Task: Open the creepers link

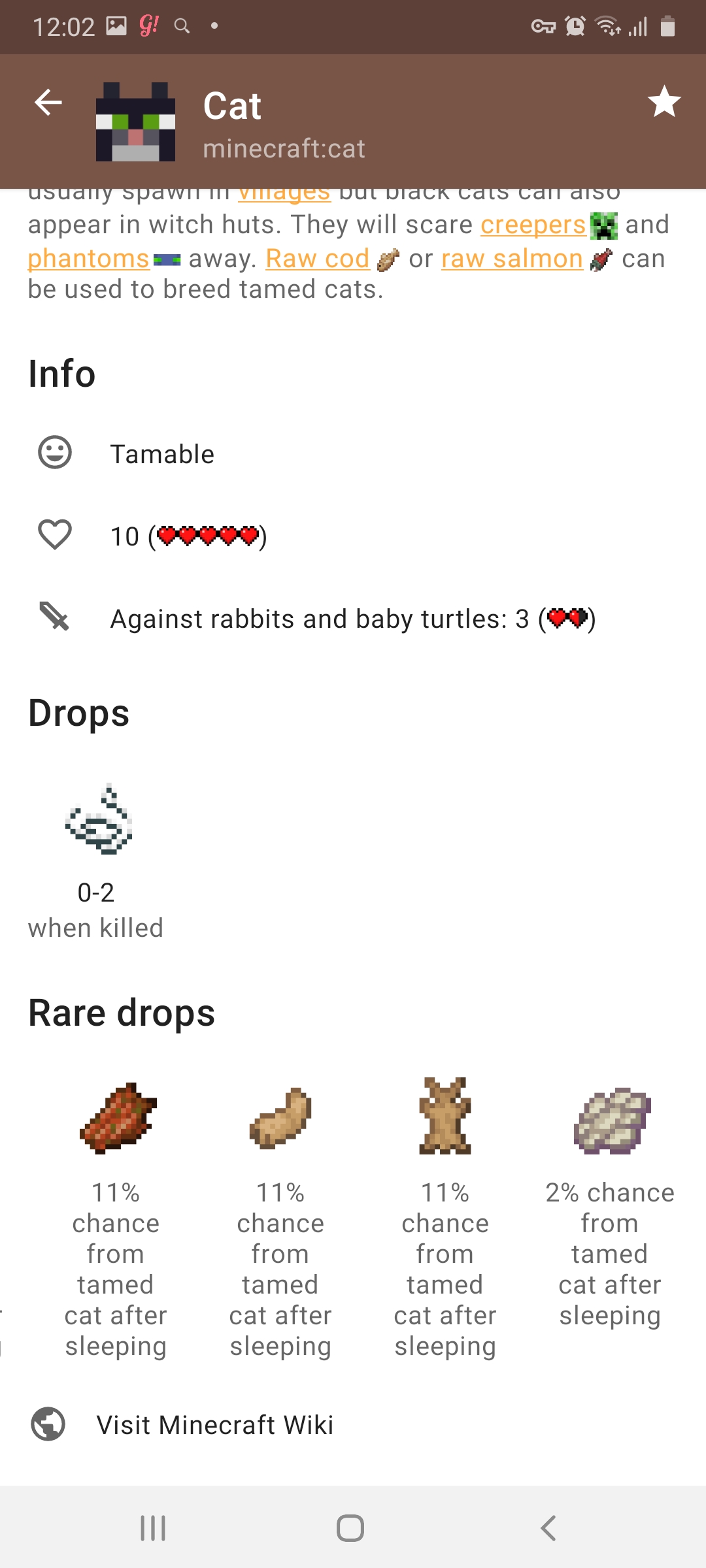Action: (x=533, y=225)
